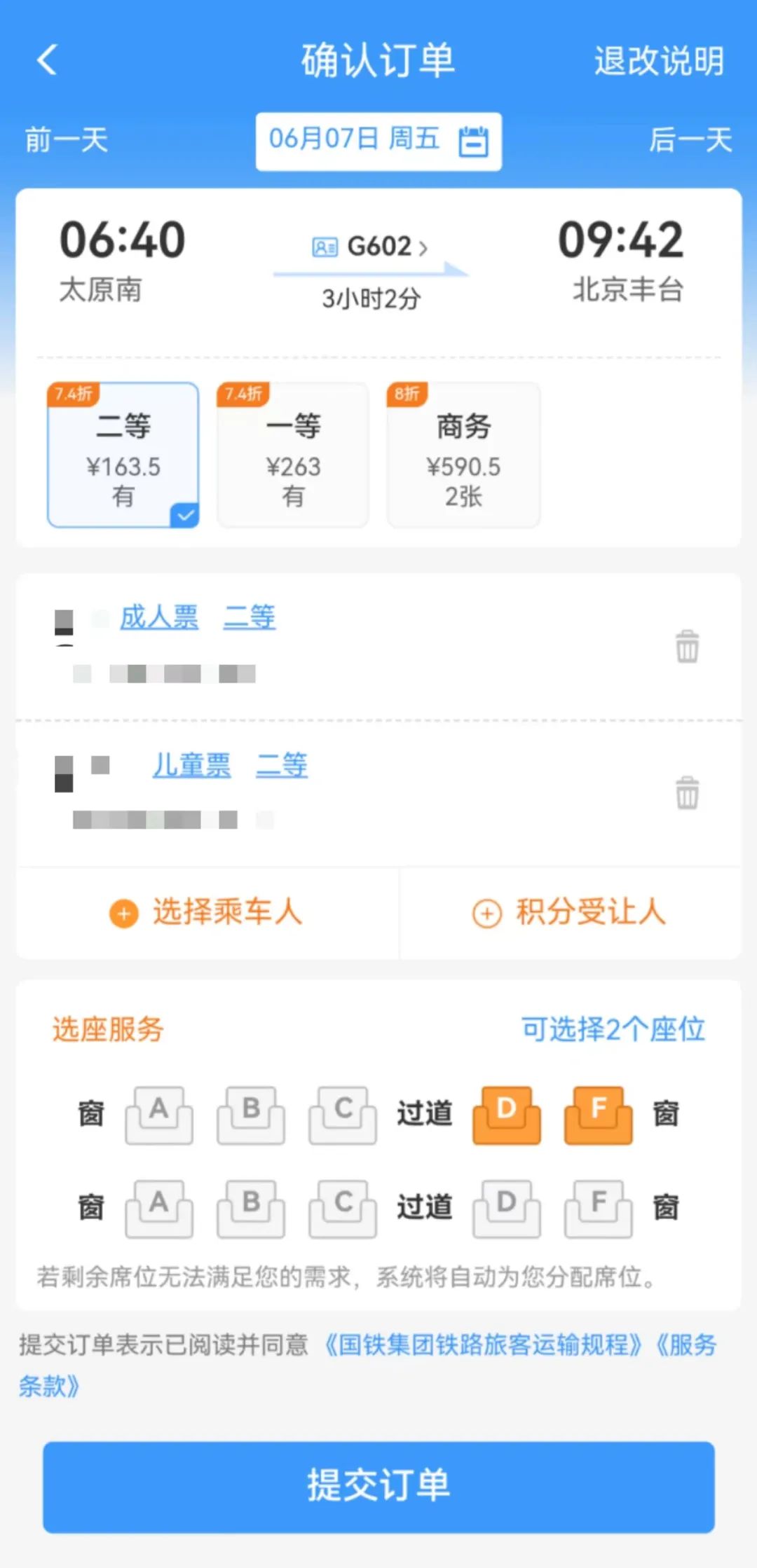Image resolution: width=757 pixels, height=1568 pixels.
Task: Submit the order with 提交订单
Action: click(378, 1486)
